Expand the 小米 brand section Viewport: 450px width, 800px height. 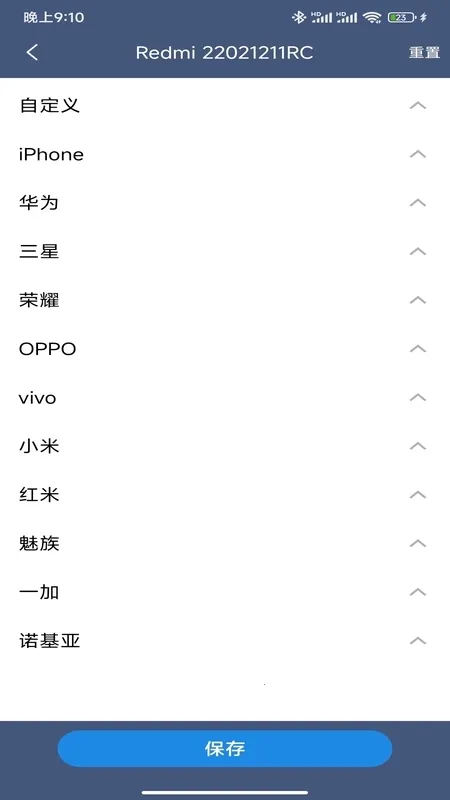[x=225, y=446]
